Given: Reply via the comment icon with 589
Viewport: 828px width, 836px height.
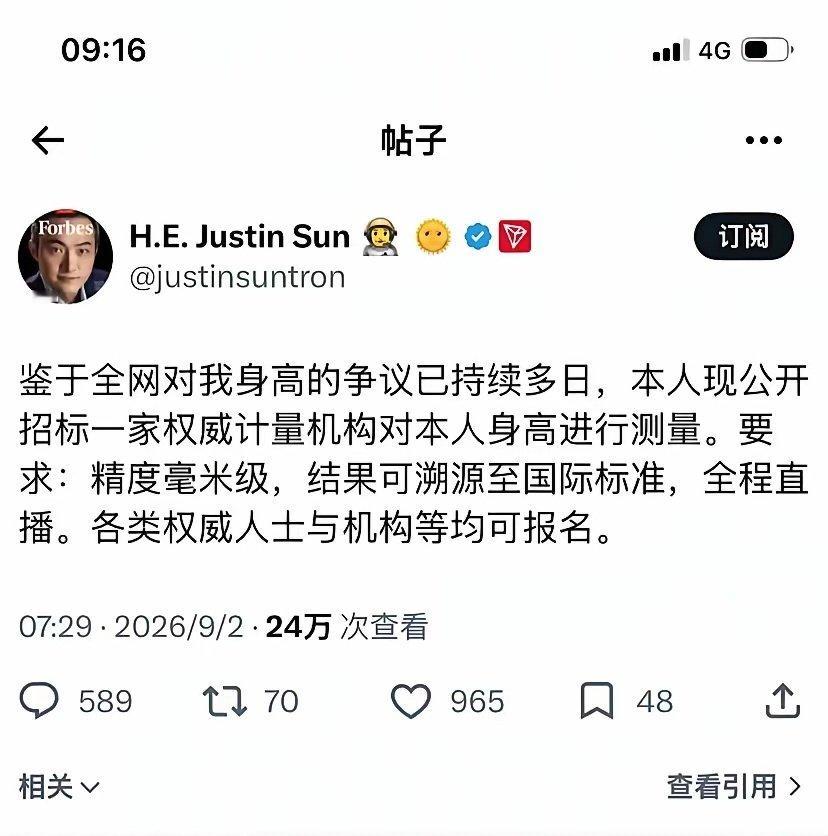Looking at the screenshot, I should 39,700.
